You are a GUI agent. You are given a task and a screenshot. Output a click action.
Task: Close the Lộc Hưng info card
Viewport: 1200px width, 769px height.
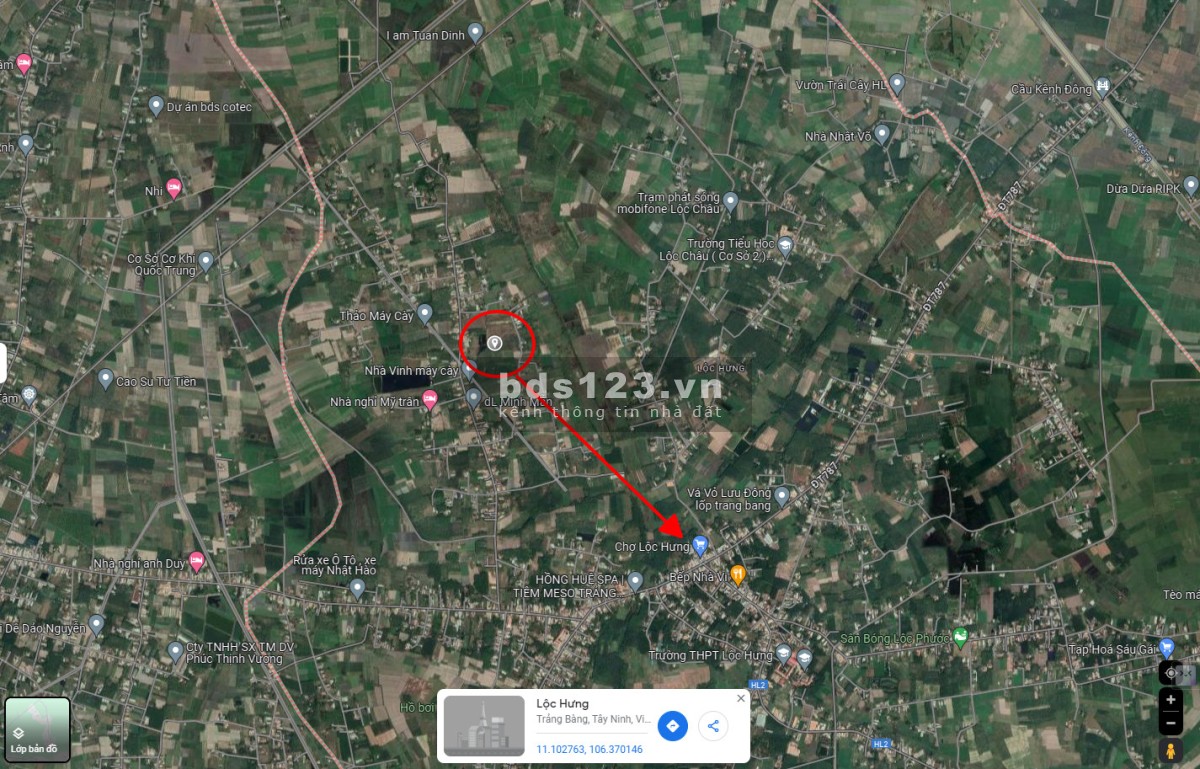point(741,699)
